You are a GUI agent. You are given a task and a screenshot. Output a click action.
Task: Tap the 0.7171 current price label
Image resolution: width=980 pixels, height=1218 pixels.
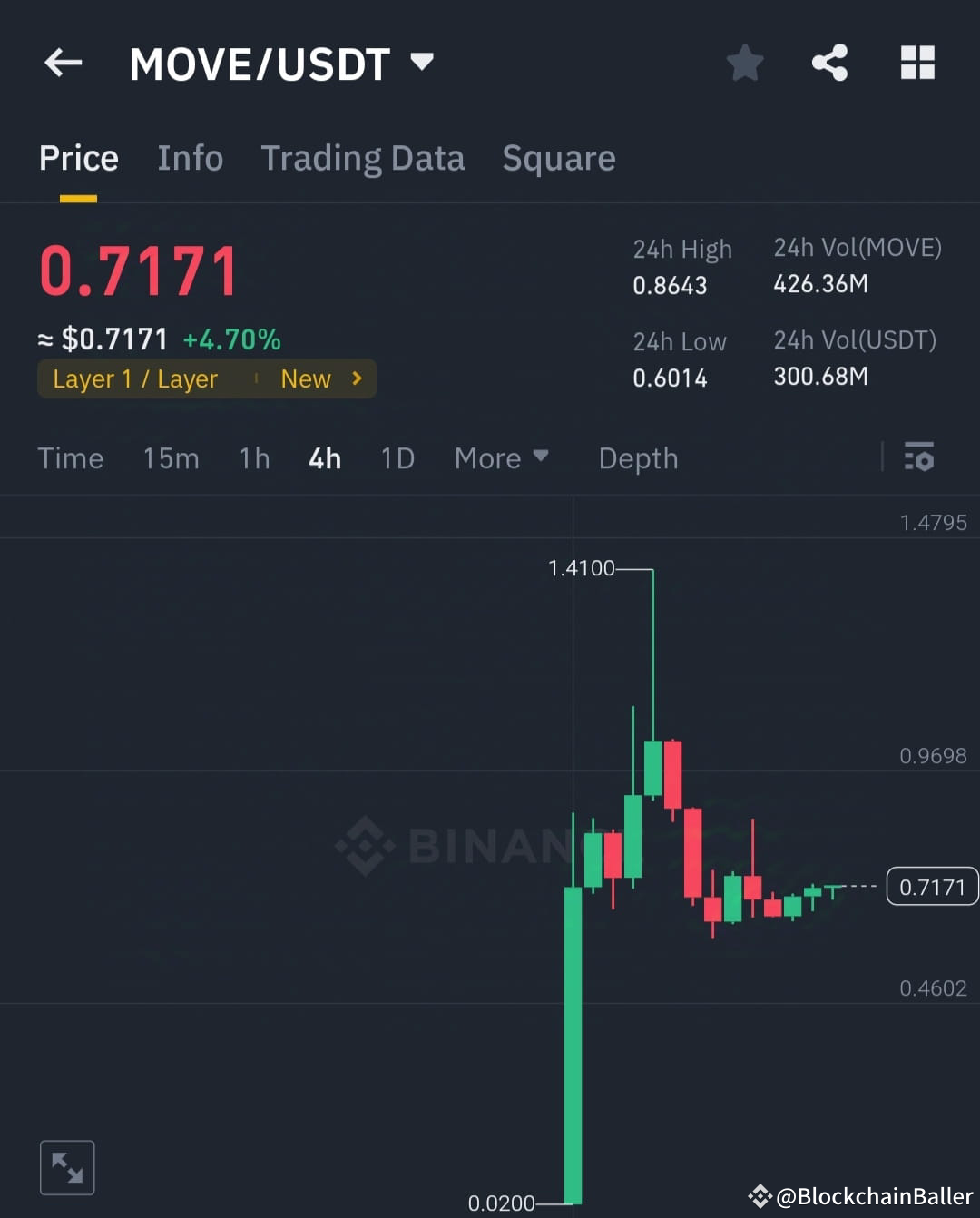pyautogui.click(x=932, y=887)
